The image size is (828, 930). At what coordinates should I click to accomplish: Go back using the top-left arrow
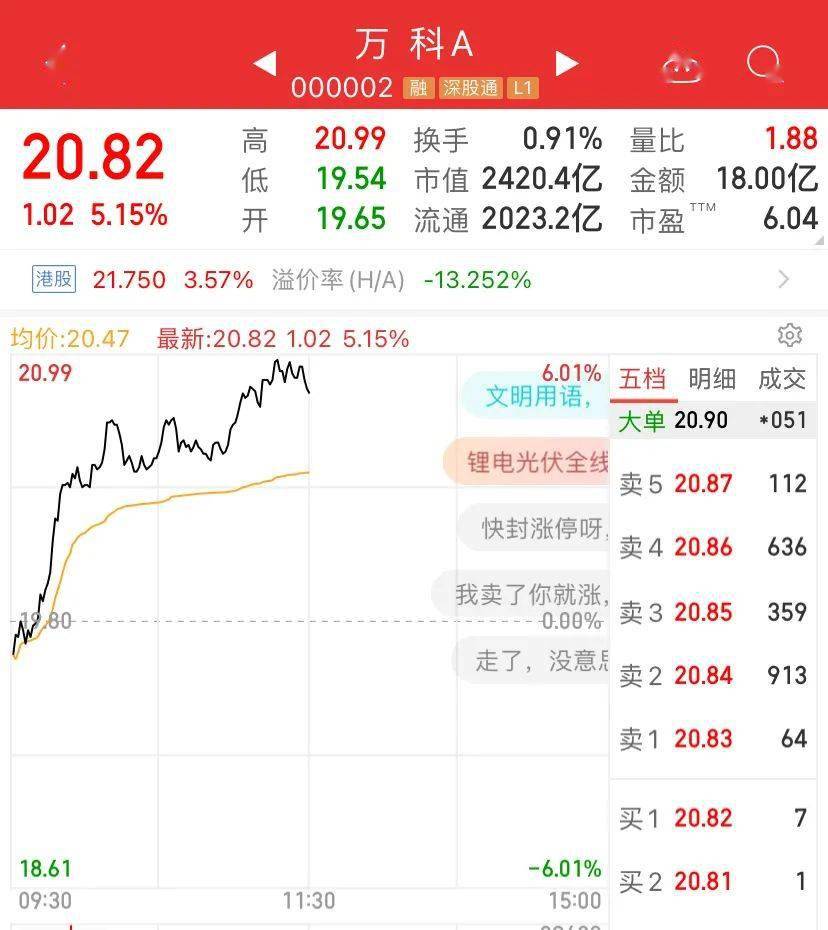tap(58, 62)
